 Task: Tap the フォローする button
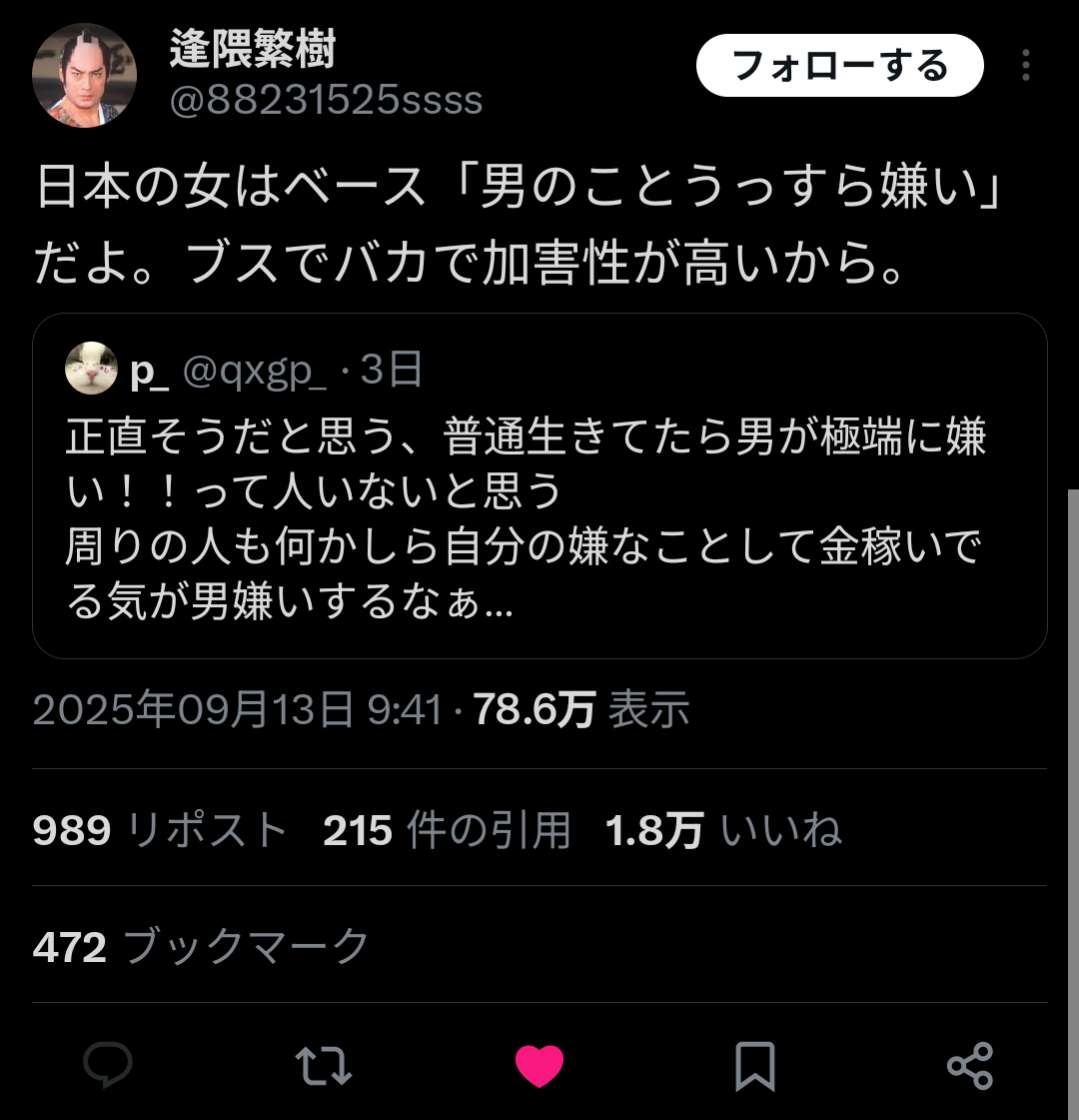pyautogui.click(x=840, y=66)
